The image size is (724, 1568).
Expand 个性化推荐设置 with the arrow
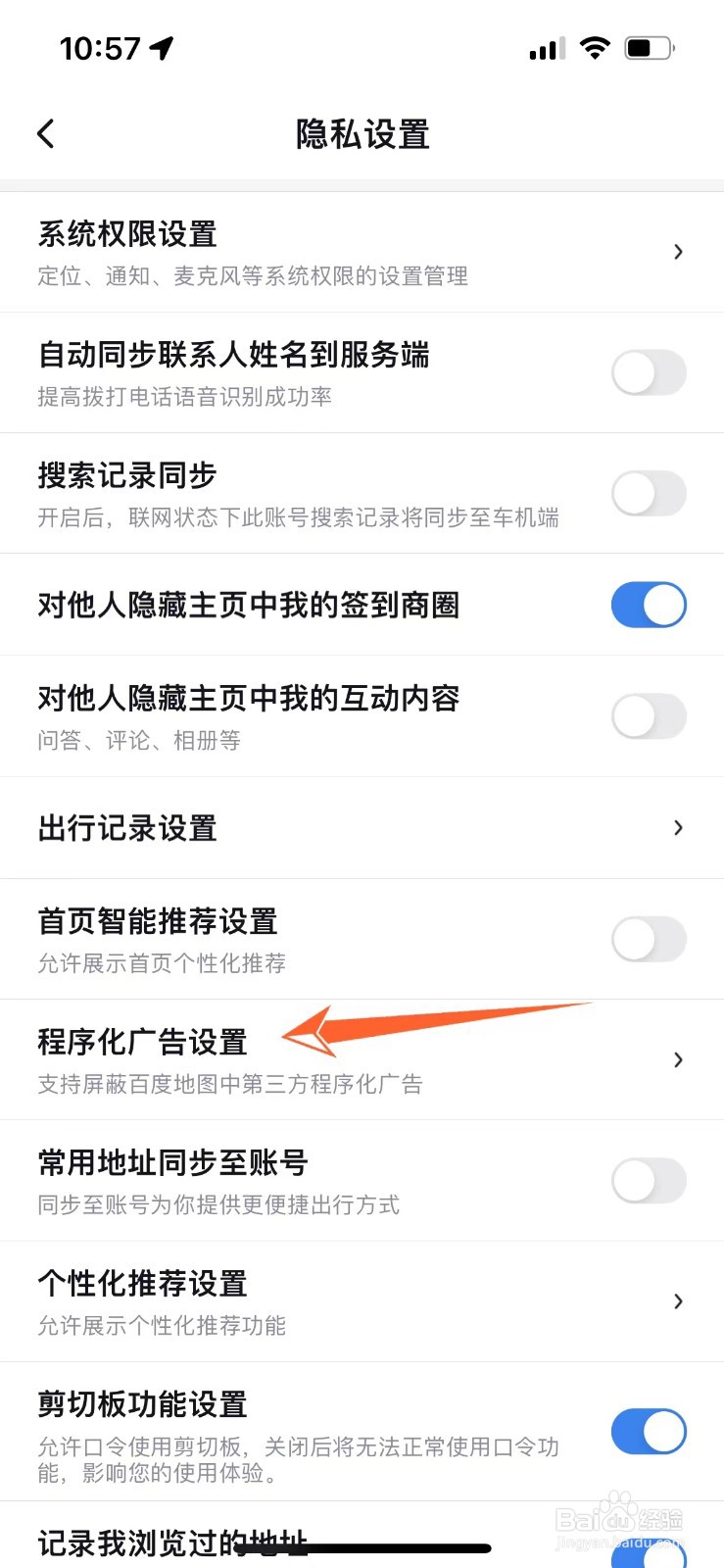pyautogui.click(x=678, y=1301)
